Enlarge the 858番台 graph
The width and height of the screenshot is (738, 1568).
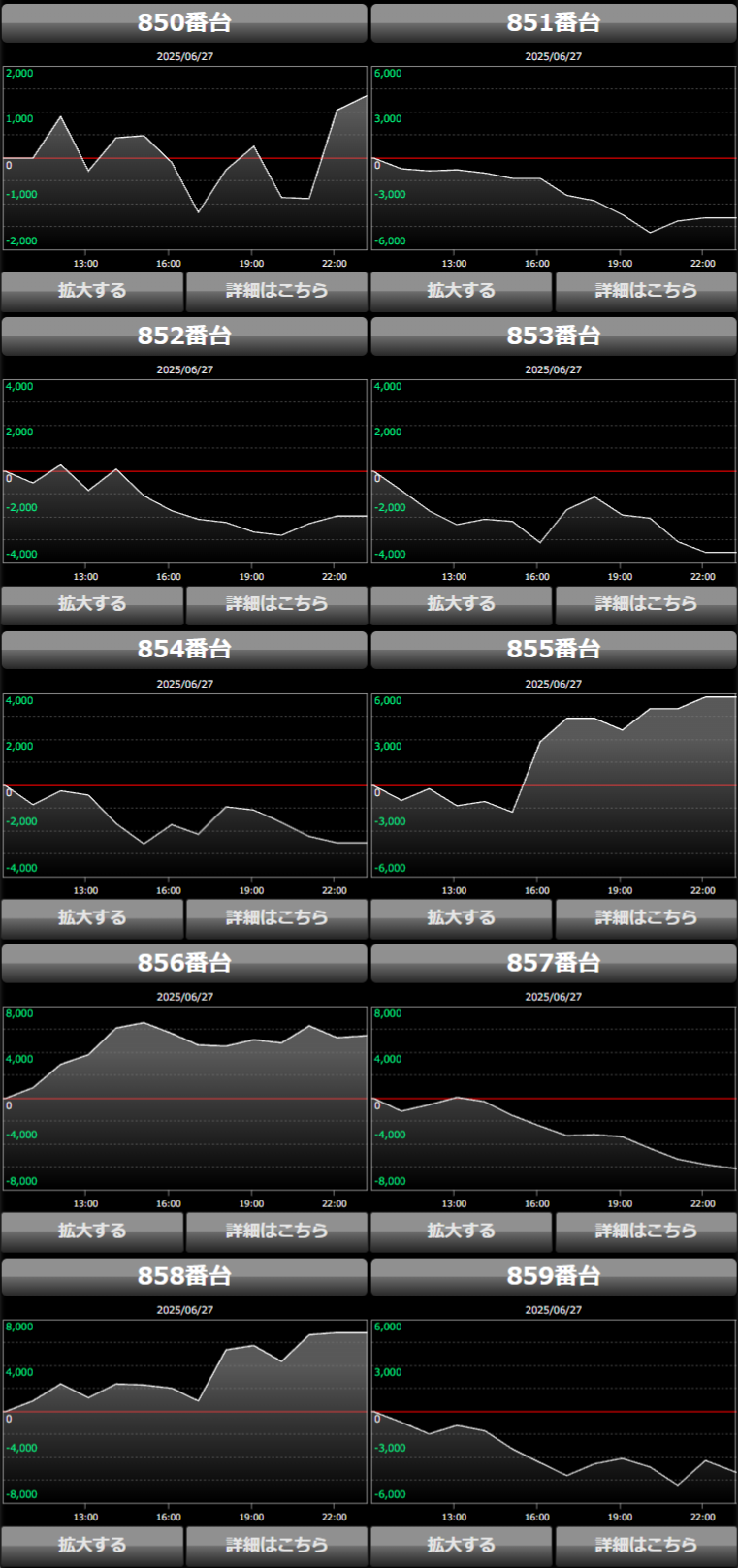92,1544
